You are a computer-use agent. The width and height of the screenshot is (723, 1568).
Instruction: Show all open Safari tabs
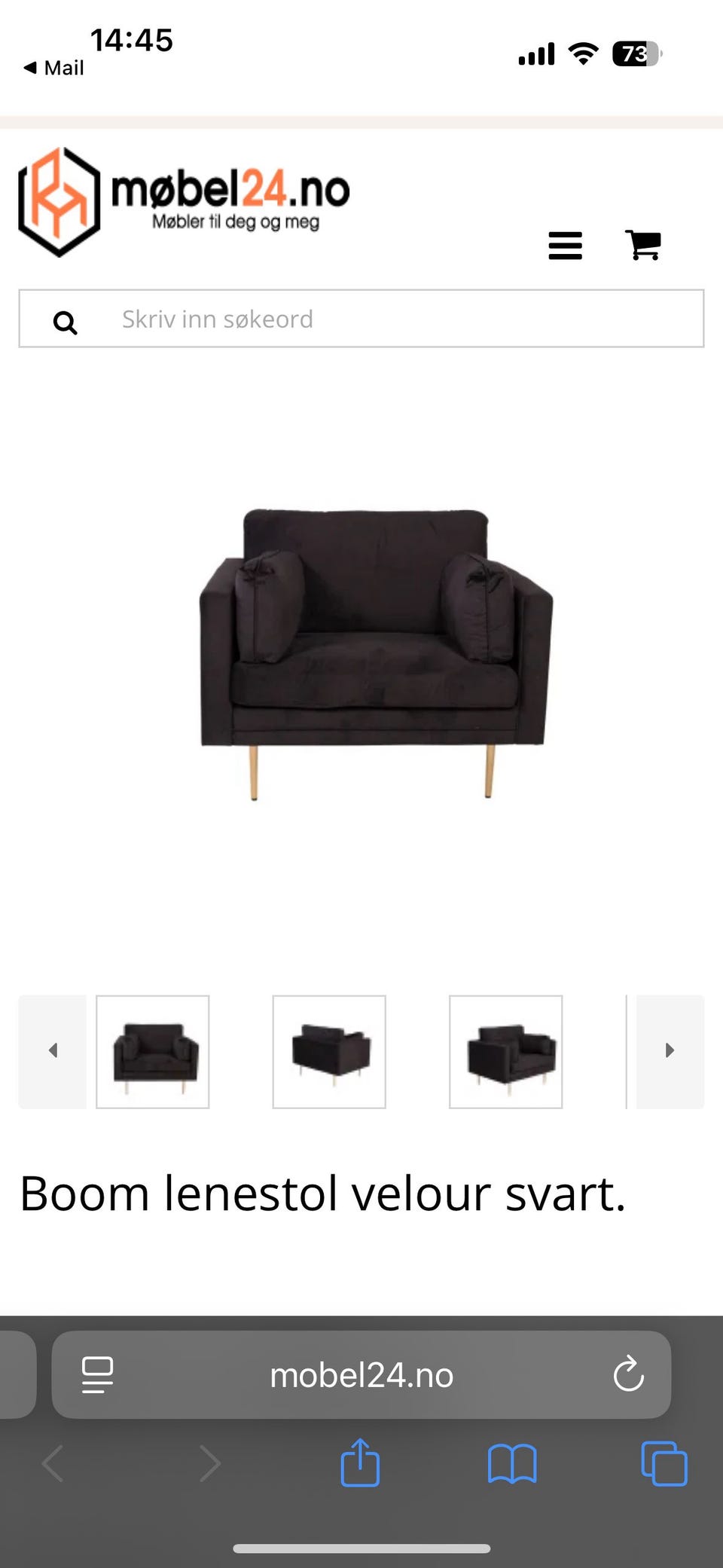[664, 1463]
